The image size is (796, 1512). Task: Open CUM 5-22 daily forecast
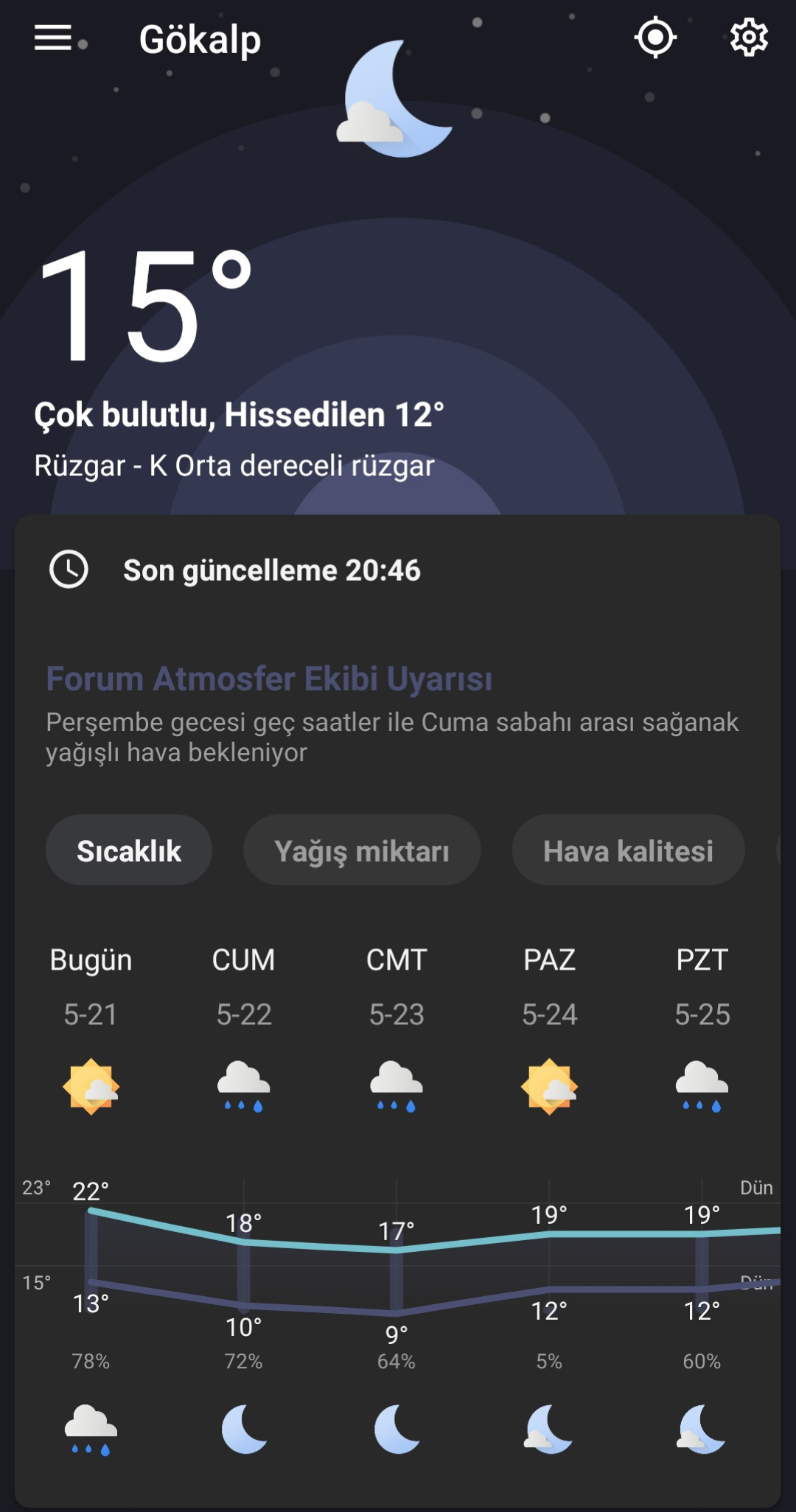(244, 1032)
